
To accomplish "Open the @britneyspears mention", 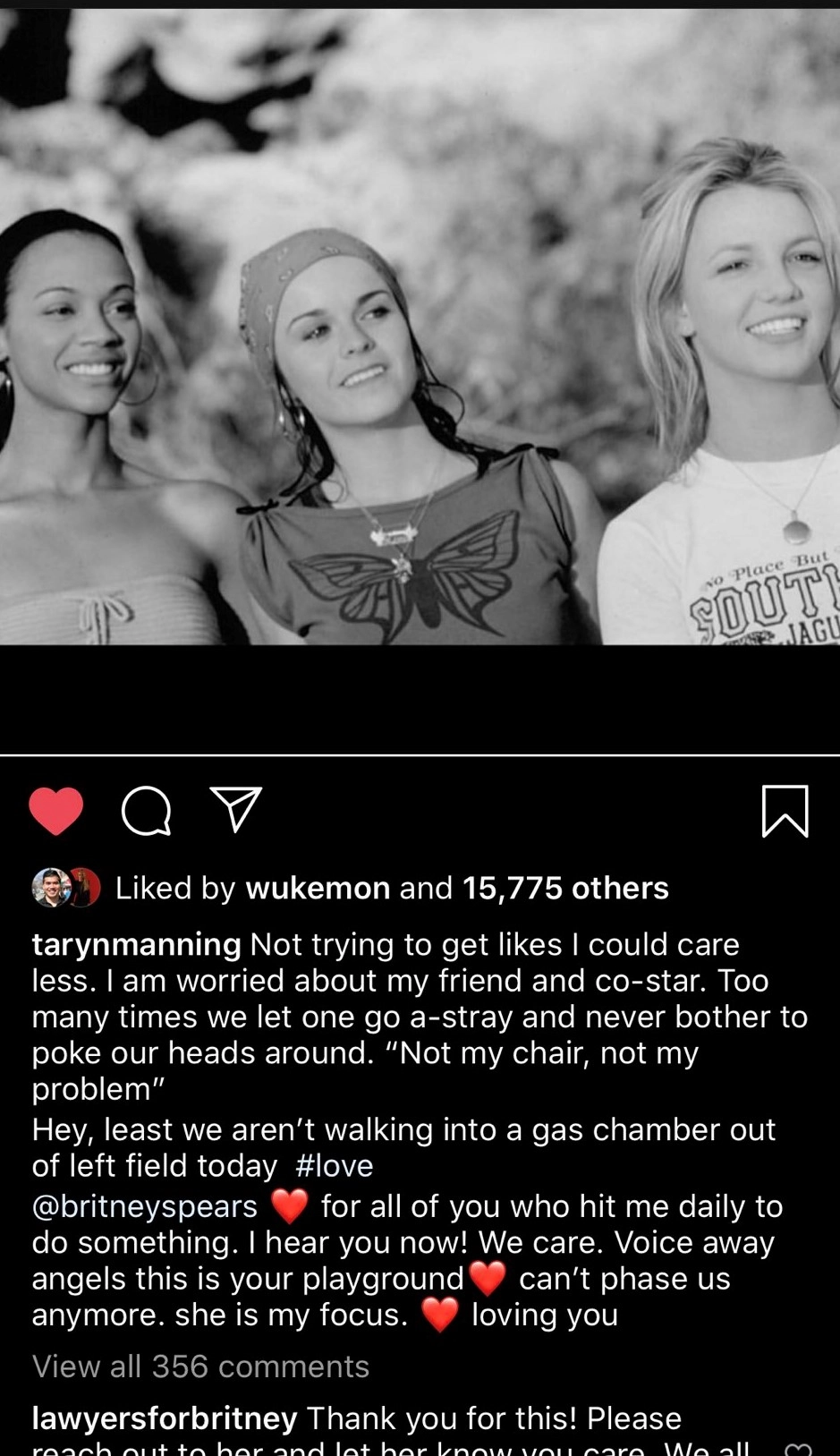I will [145, 1206].
